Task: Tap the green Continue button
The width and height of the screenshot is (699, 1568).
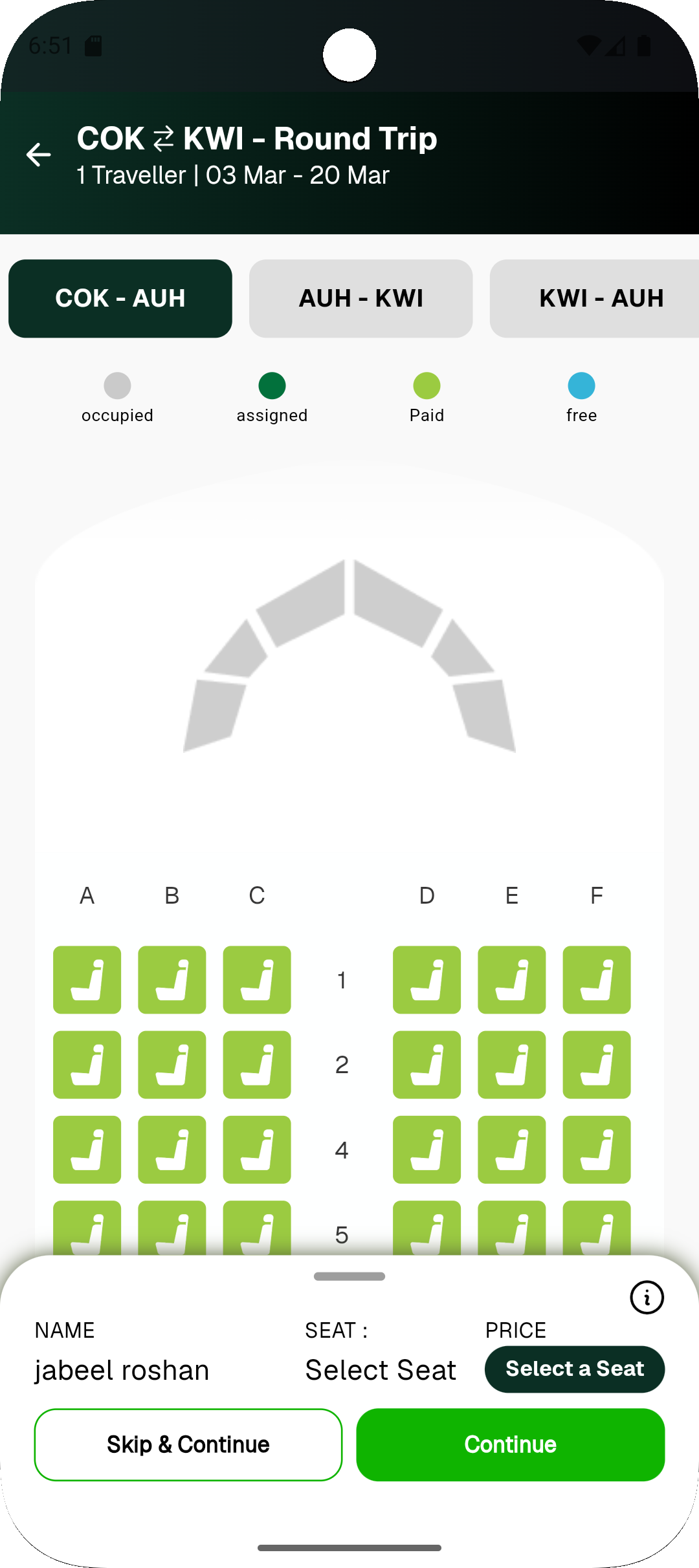Action: (x=510, y=1444)
